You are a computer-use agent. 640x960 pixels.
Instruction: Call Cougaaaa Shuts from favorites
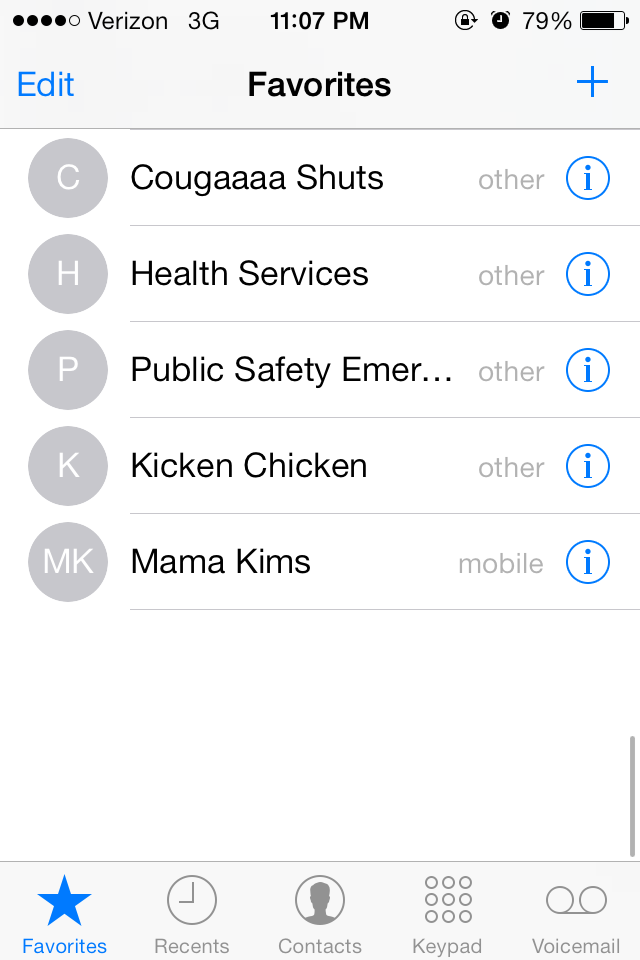pos(257,178)
